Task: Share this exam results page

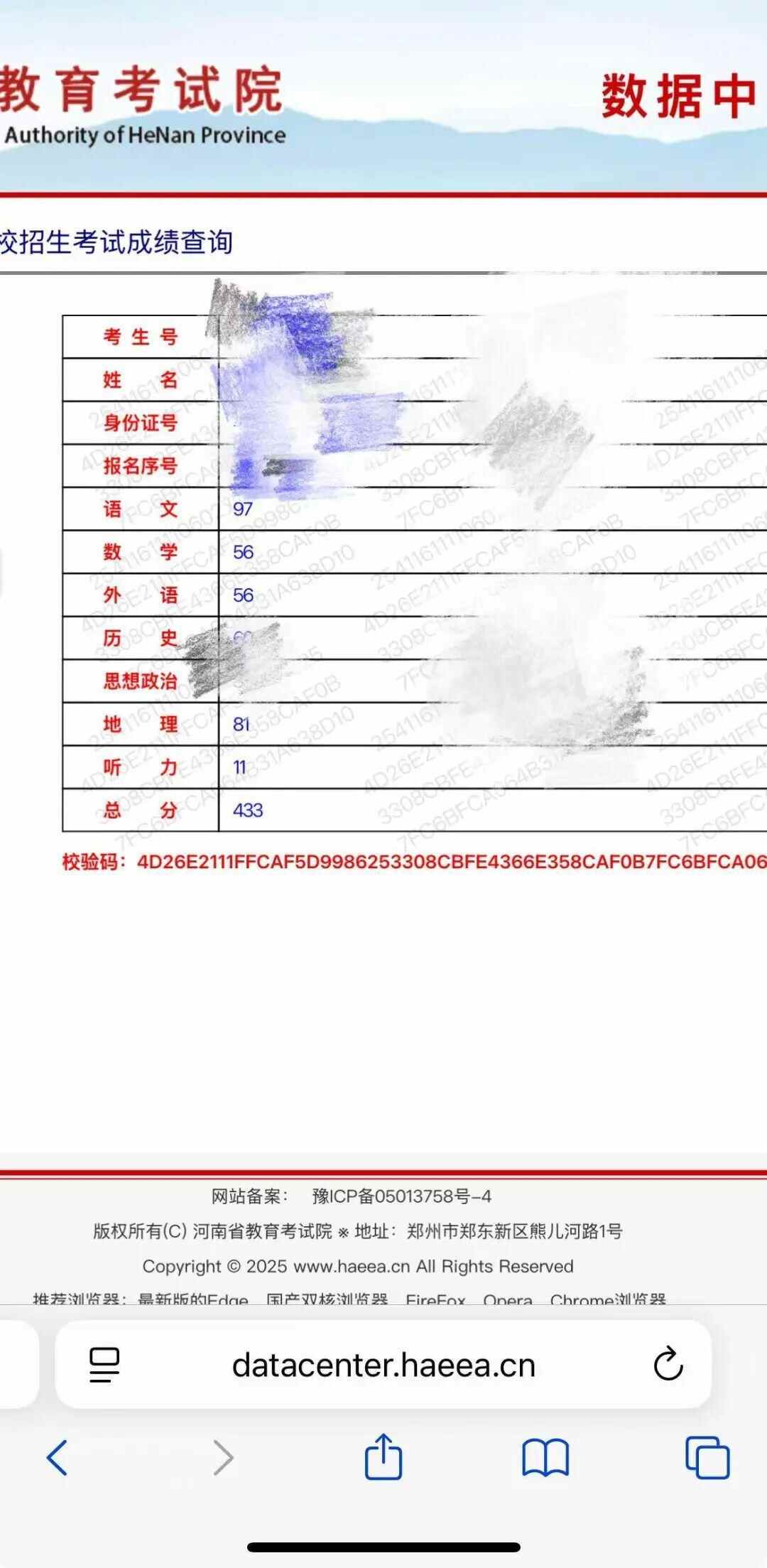Action: click(383, 1456)
